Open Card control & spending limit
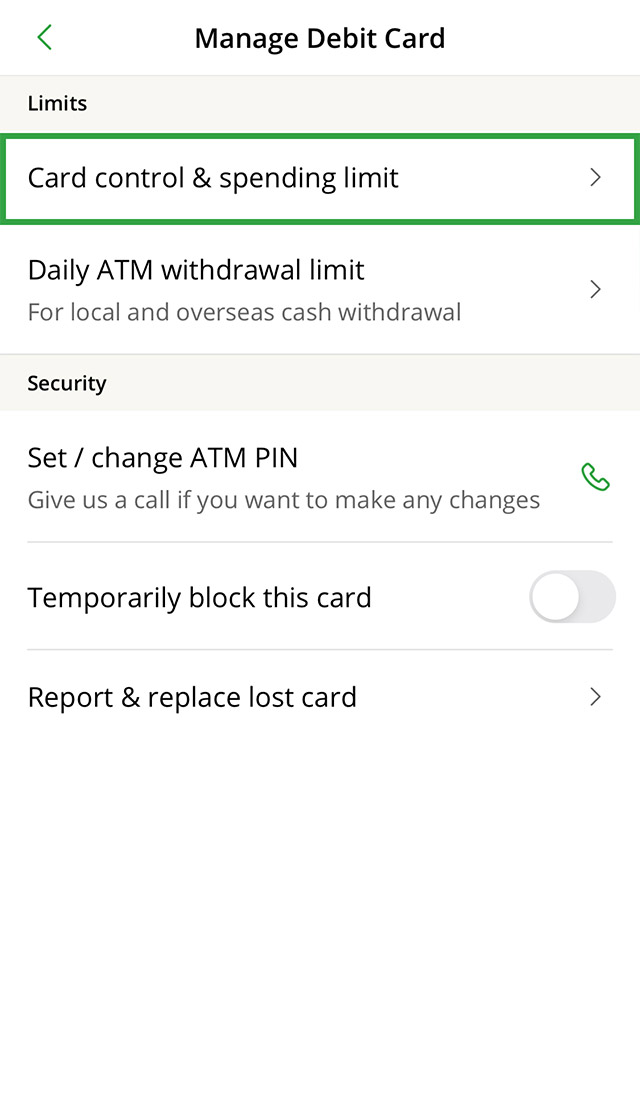The width and height of the screenshot is (640, 1100). (320, 179)
